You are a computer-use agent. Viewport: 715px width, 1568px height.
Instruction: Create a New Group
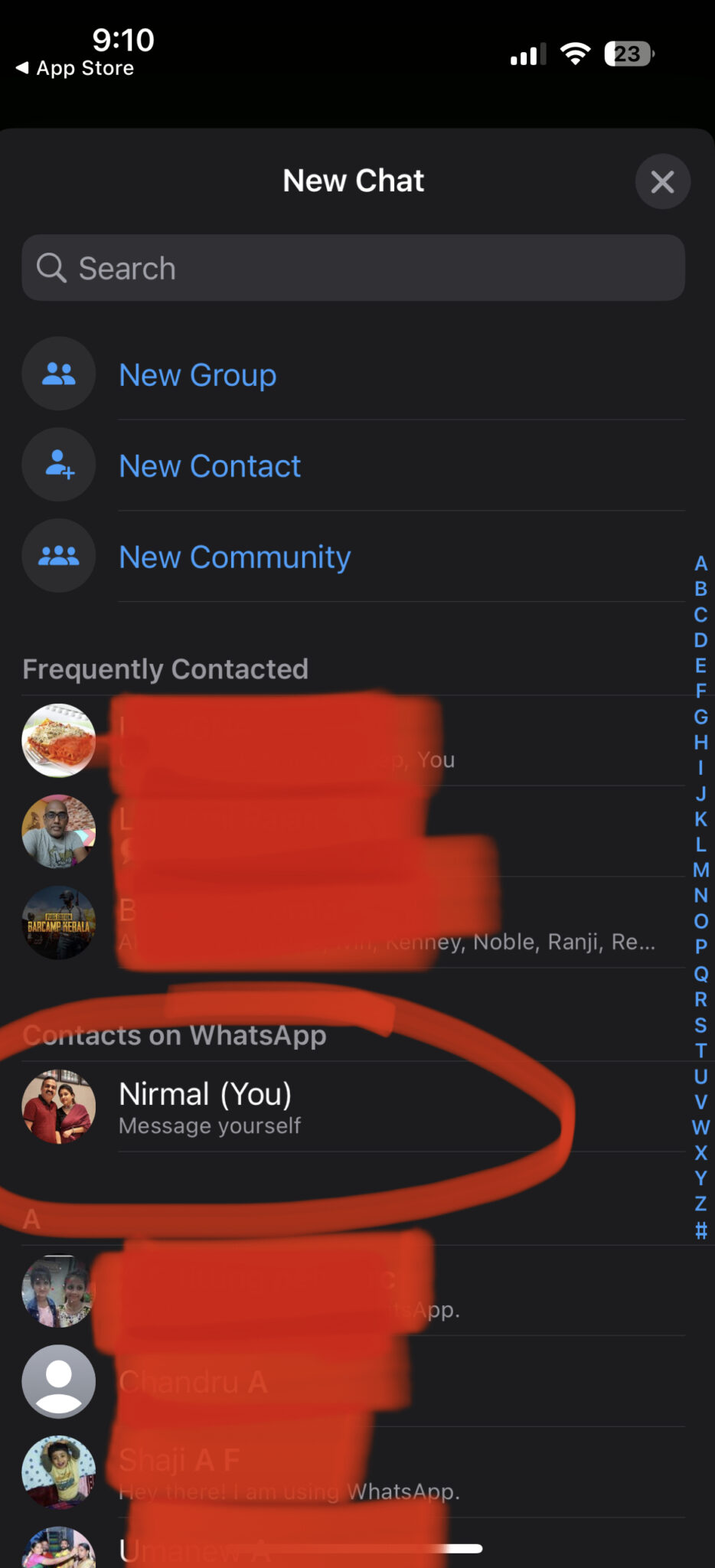(x=353, y=374)
